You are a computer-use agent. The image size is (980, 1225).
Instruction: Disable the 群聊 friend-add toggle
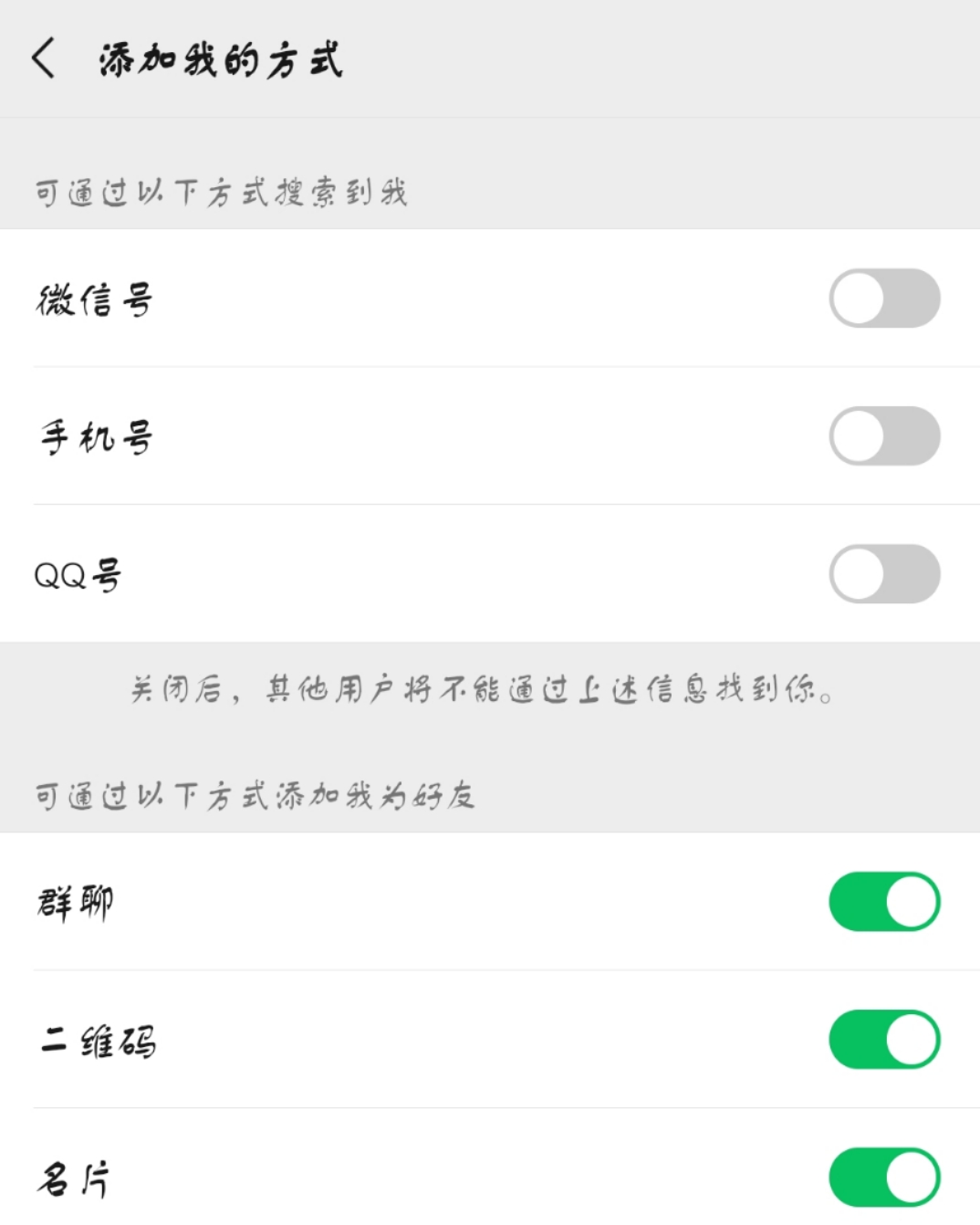coord(884,901)
